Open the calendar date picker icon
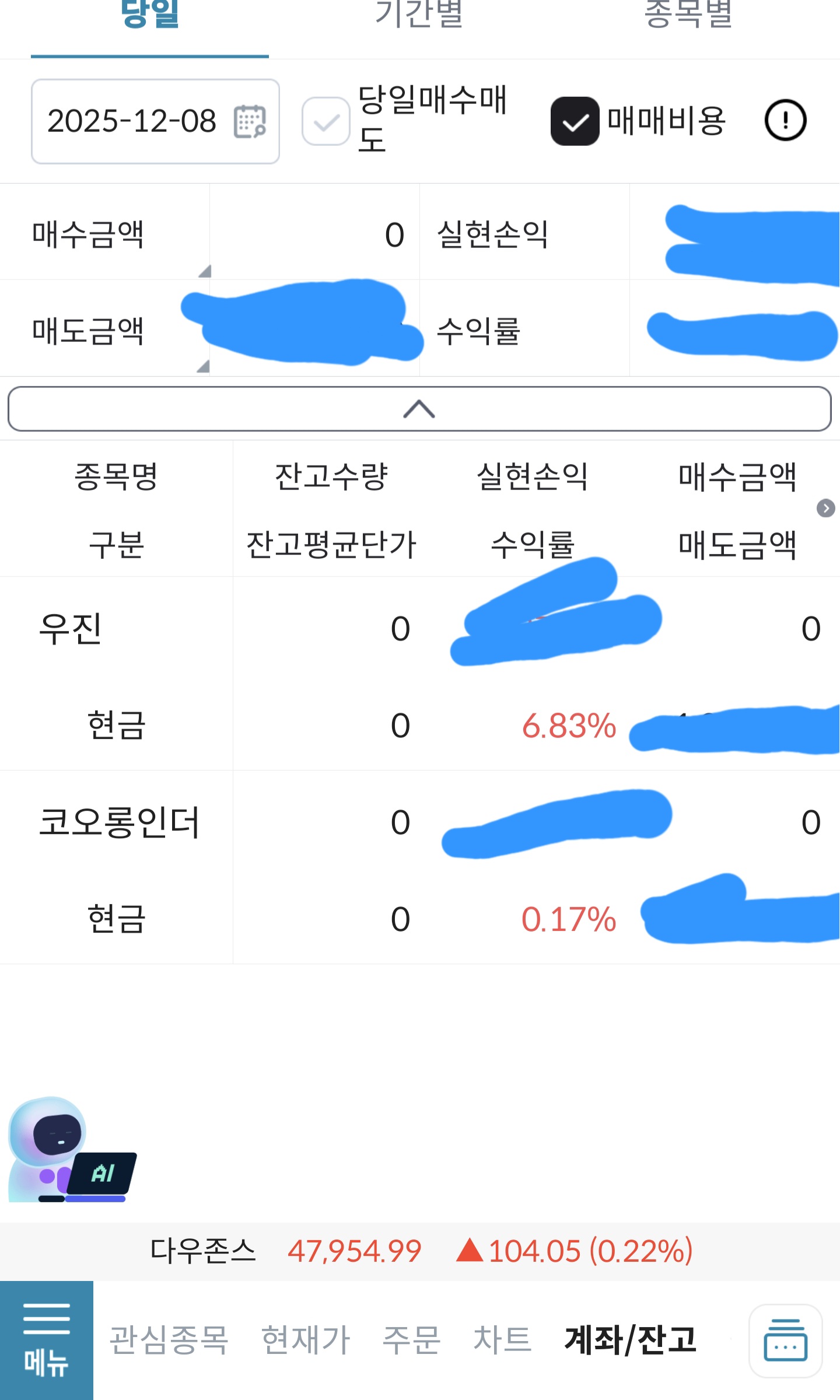 [x=249, y=121]
